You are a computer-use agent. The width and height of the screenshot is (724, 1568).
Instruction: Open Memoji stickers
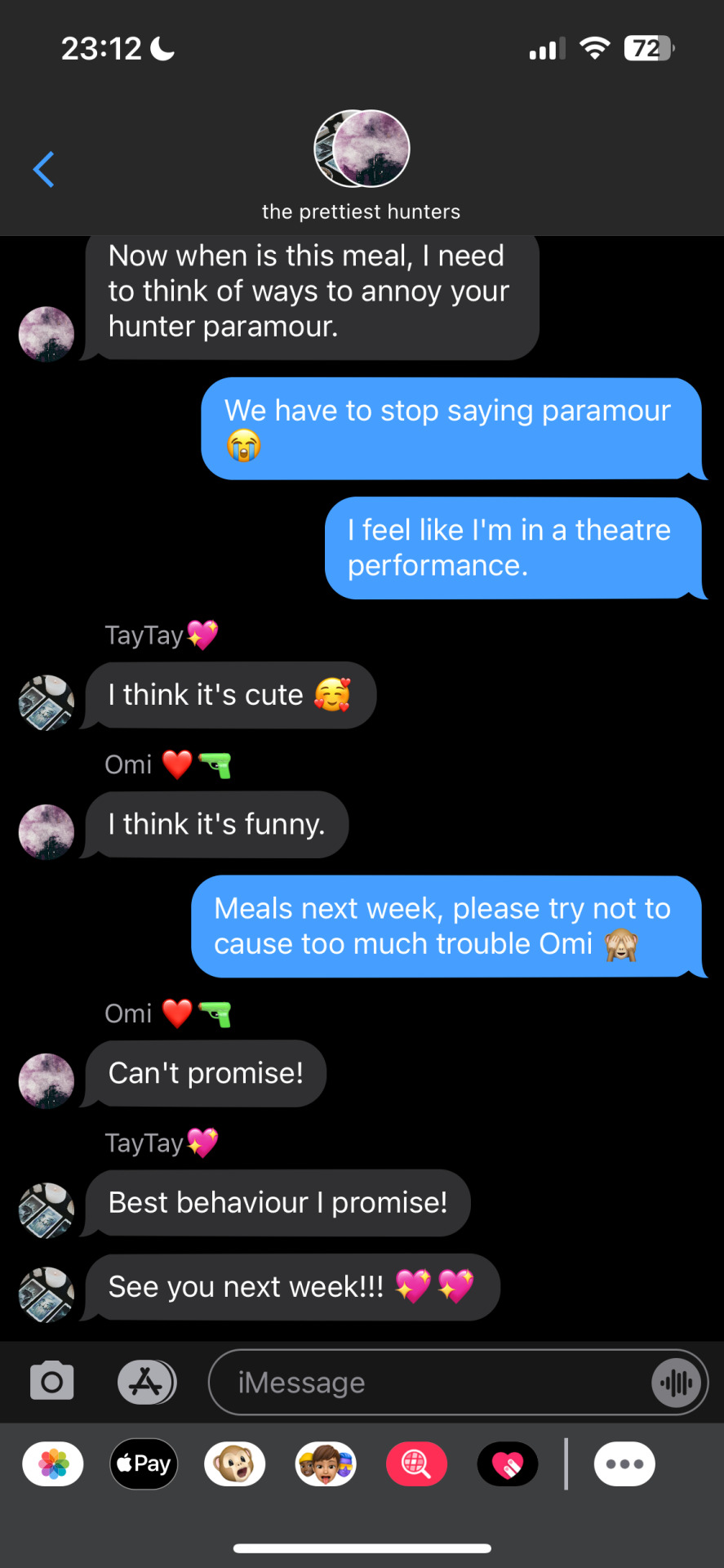(326, 1464)
